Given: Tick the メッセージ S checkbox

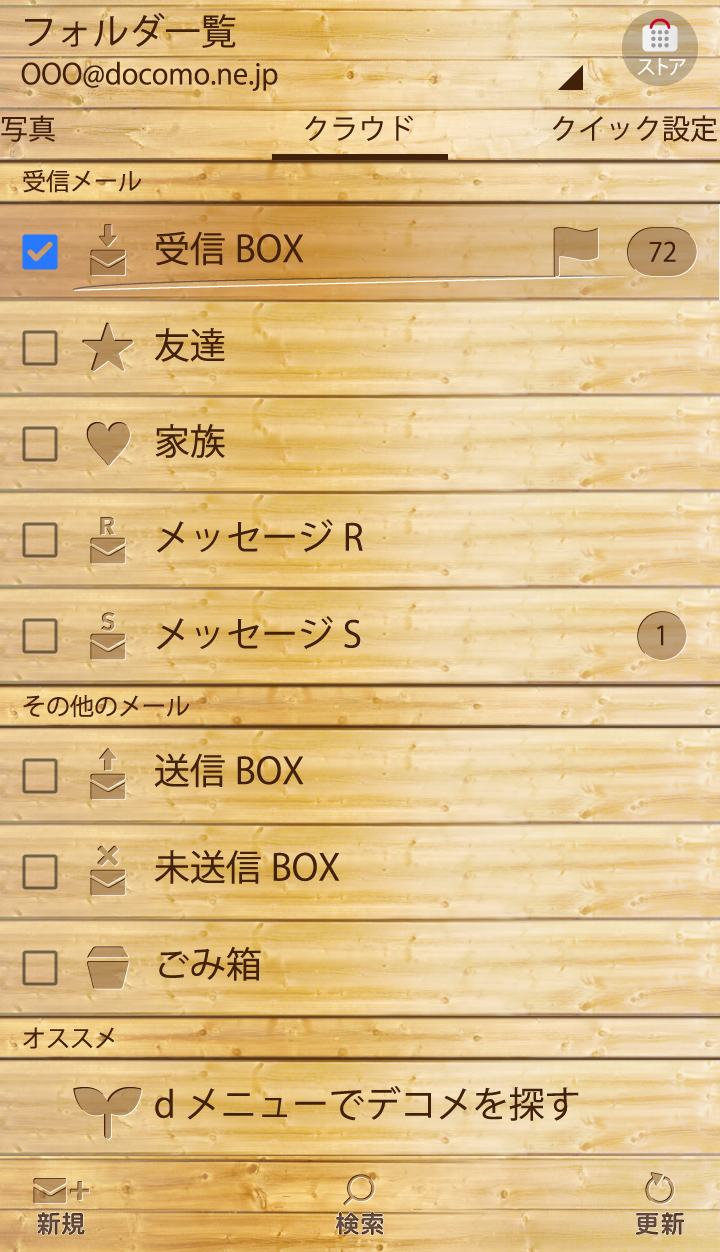Looking at the screenshot, I should 40,635.
